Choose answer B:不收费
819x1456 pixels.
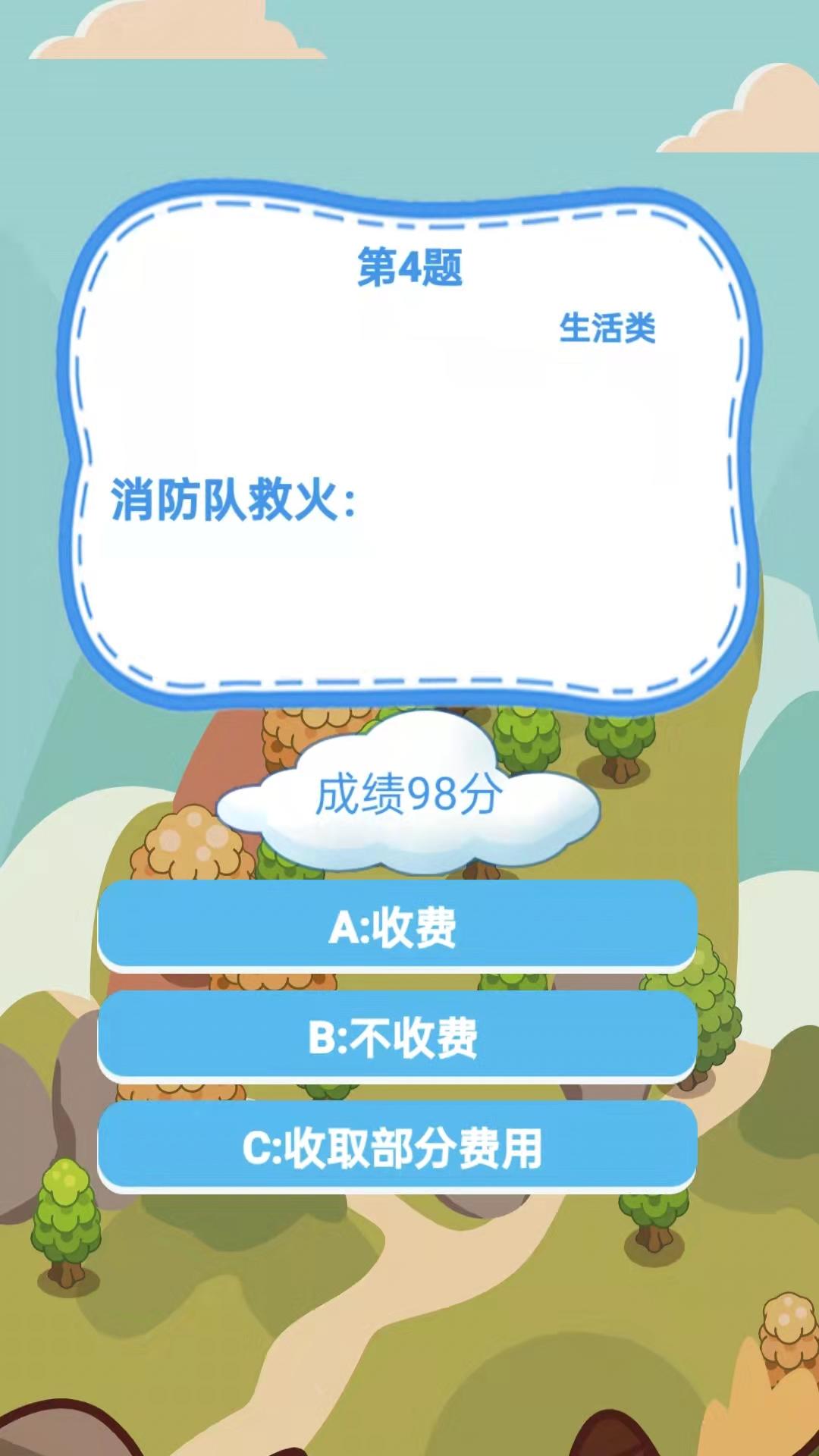pos(397,1036)
